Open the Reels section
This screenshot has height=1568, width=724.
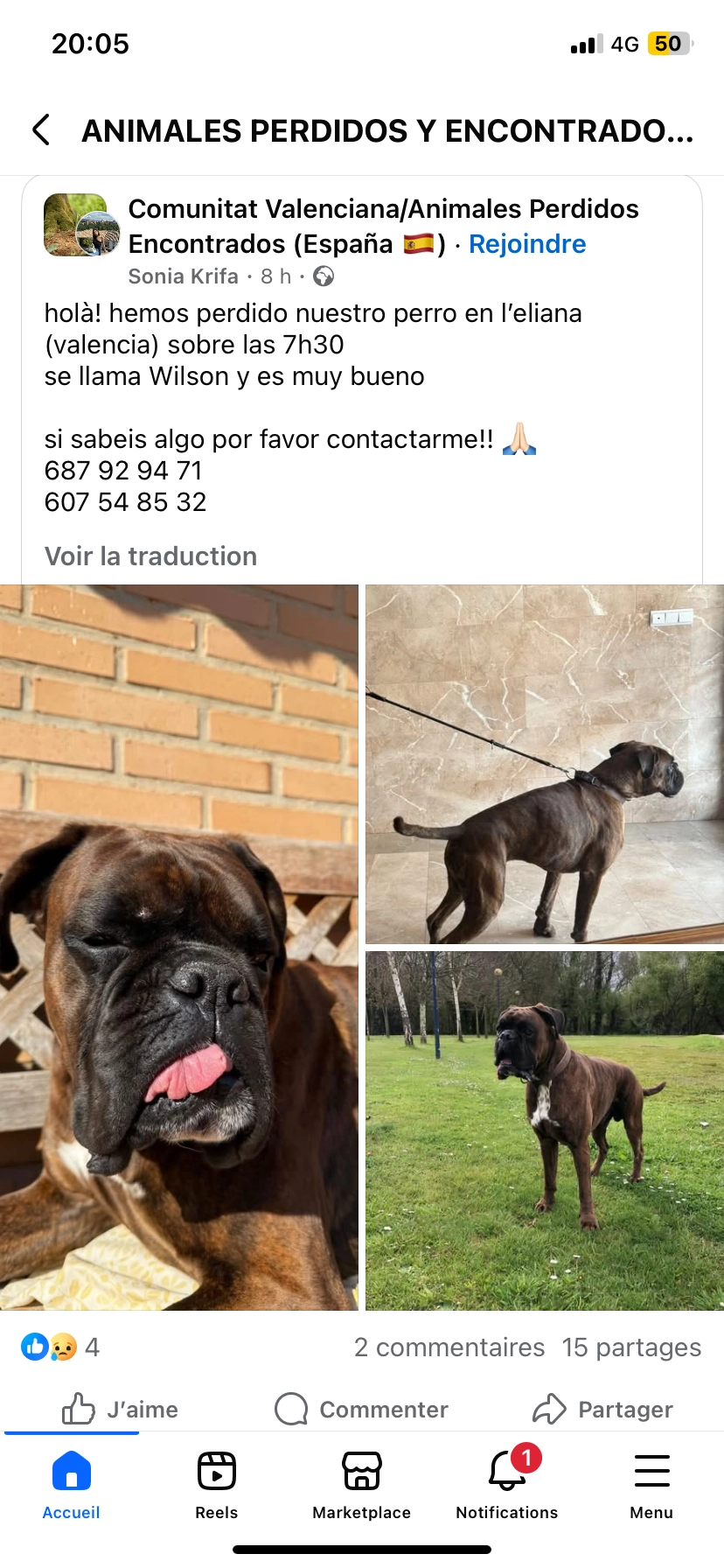click(216, 1479)
